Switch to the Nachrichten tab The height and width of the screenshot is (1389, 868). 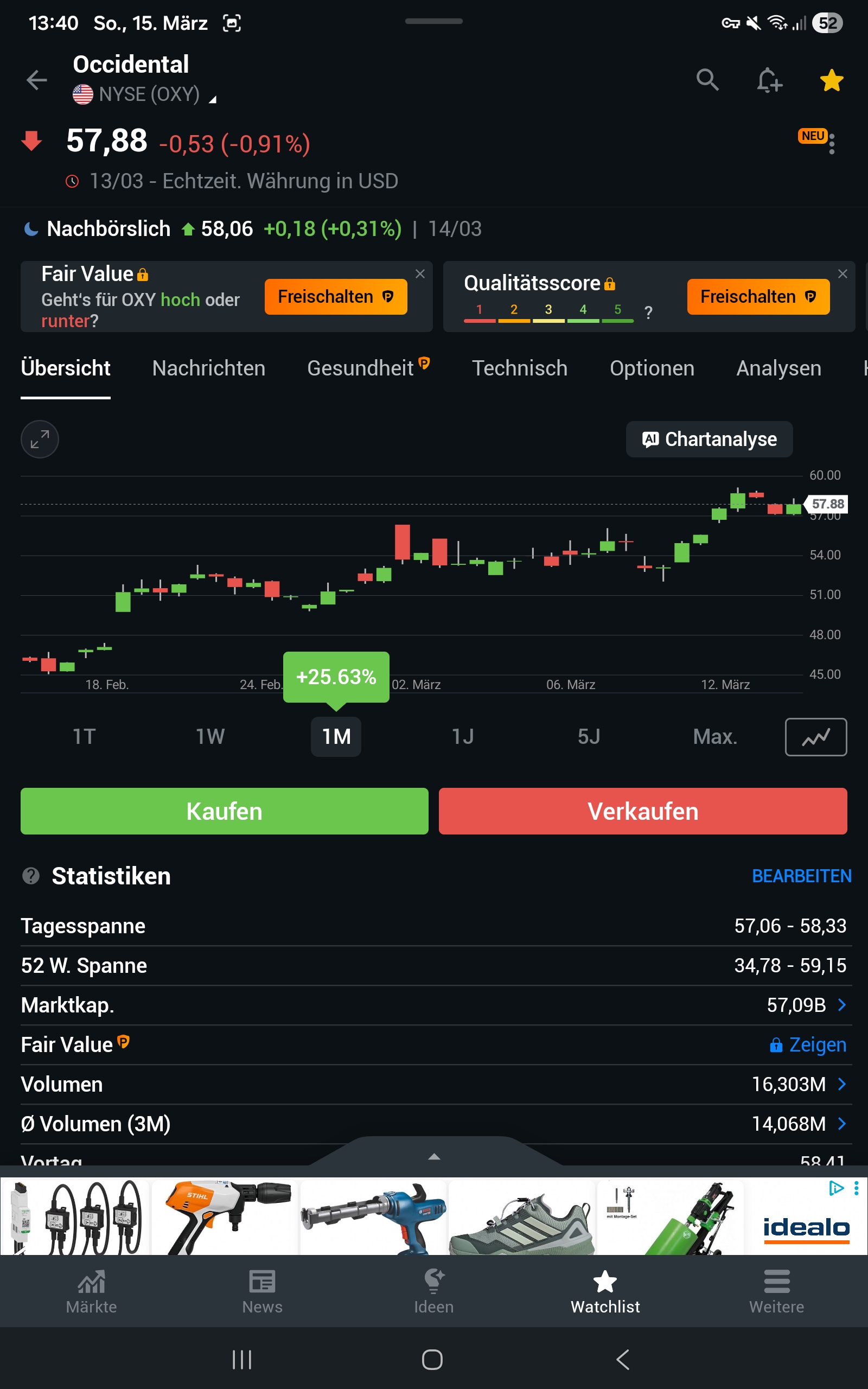(x=208, y=368)
